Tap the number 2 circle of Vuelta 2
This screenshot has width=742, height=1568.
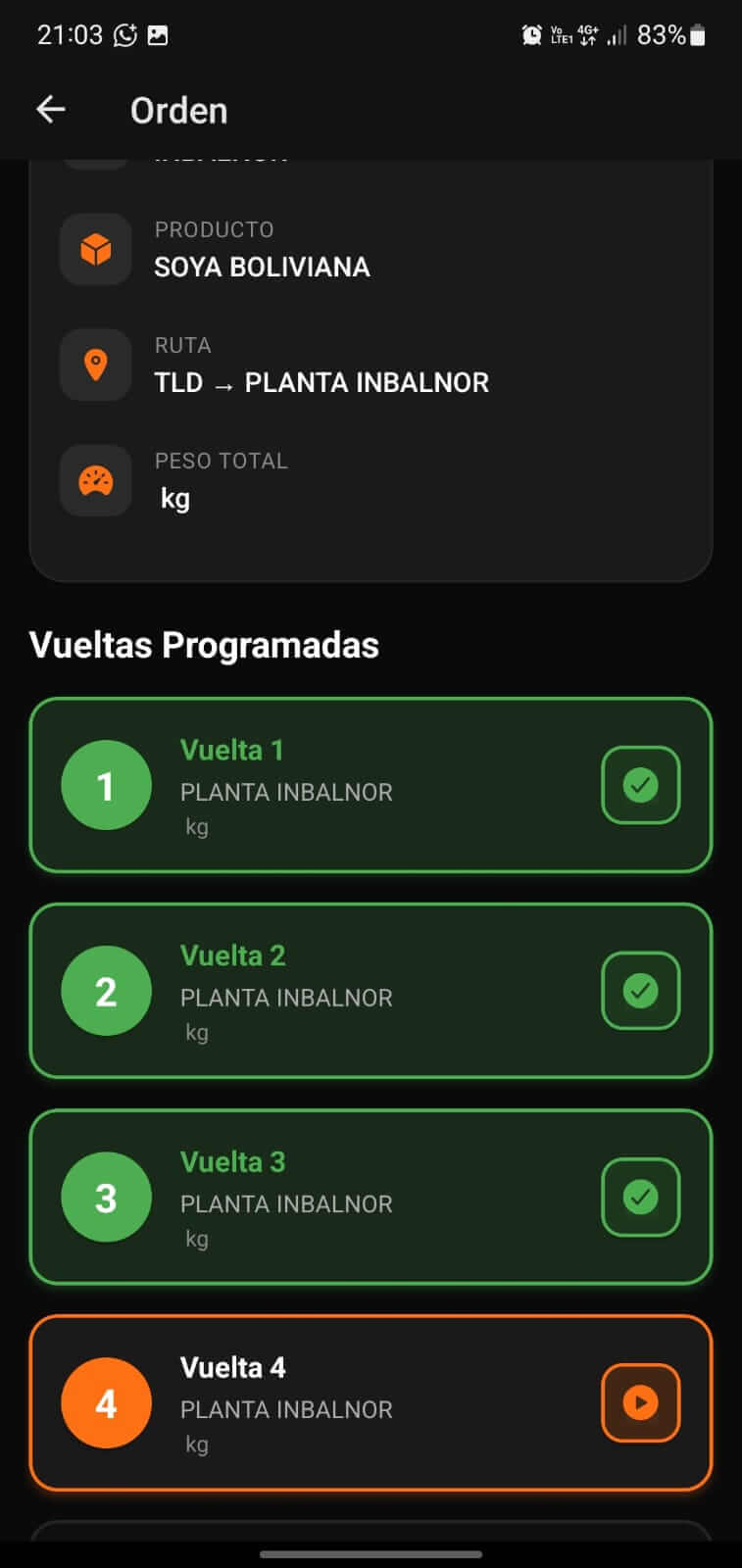click(106, 991)
